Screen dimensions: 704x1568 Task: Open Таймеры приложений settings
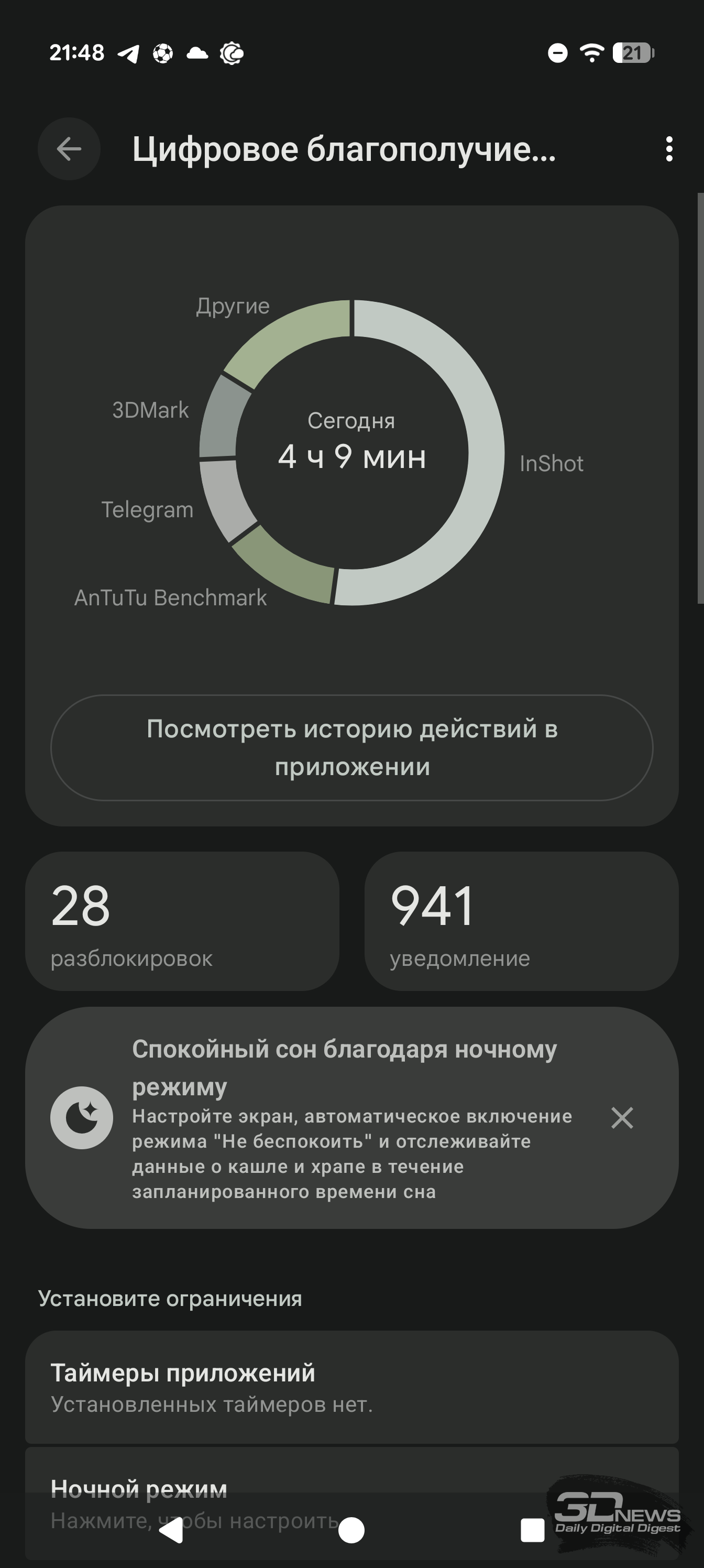[x=351, y=1387]
